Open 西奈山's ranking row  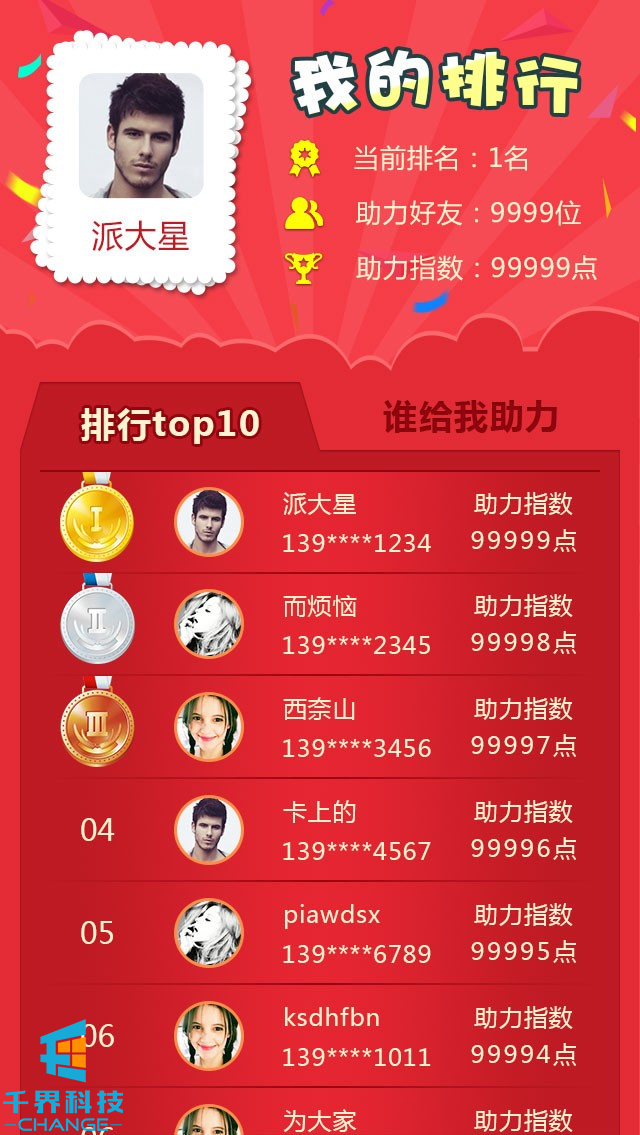[x=330, y=729]
